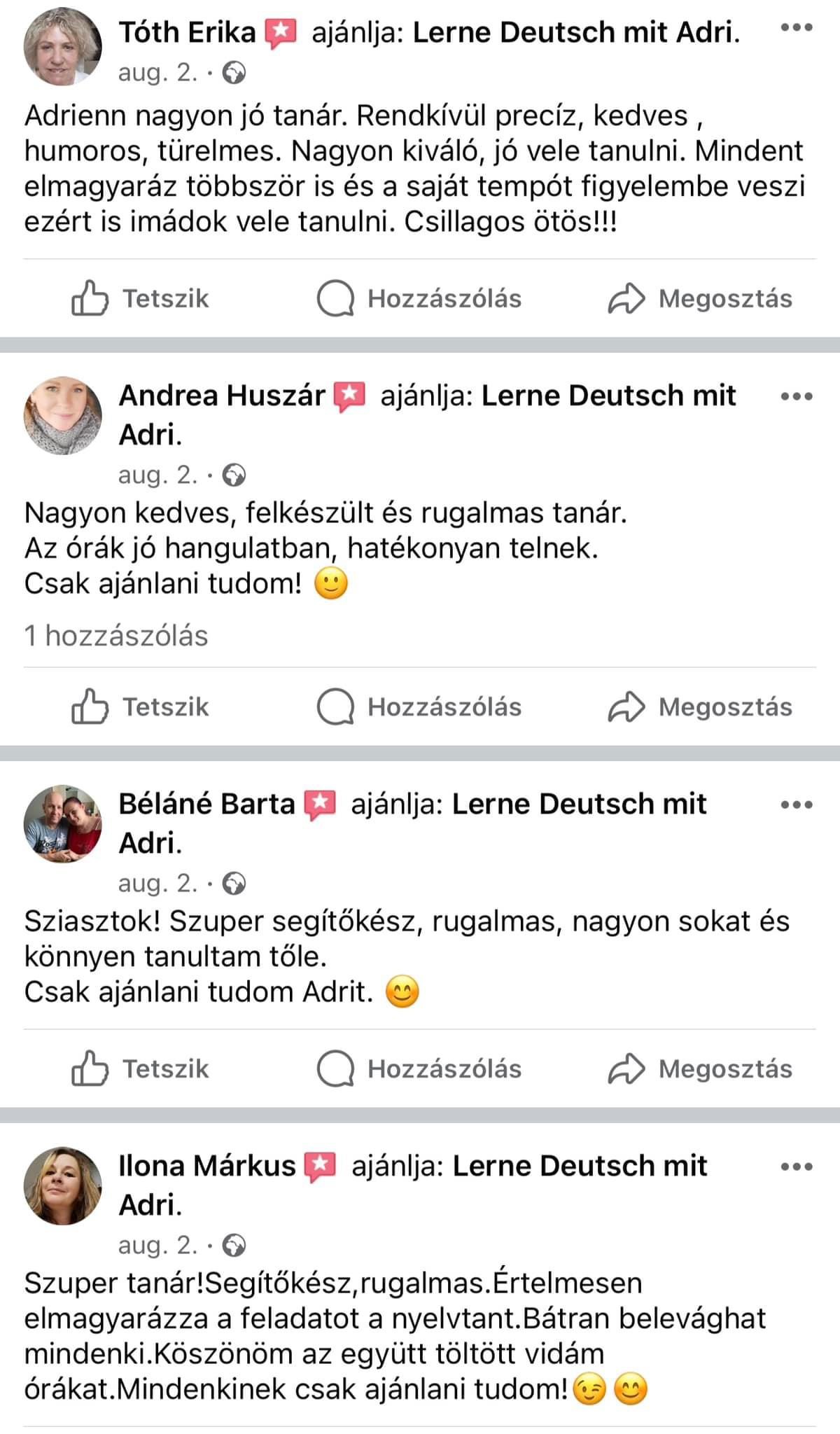The image size is (840, 1434).
Task: Share Andrea Huszár's recommendation
Action: point(700,707)
